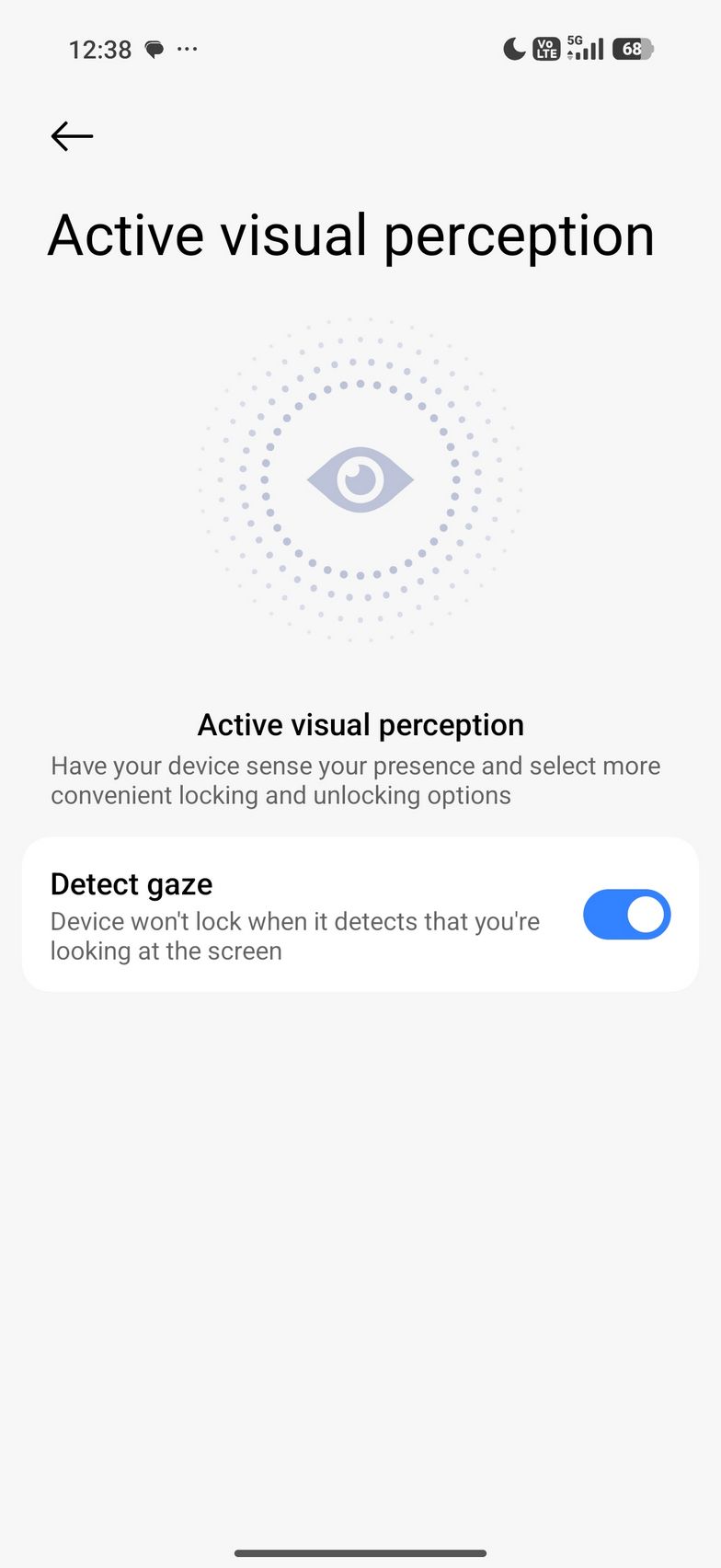721x1568 pixels.
Task: Turn off the Detect gaze switch
Action: coord(626,914)
